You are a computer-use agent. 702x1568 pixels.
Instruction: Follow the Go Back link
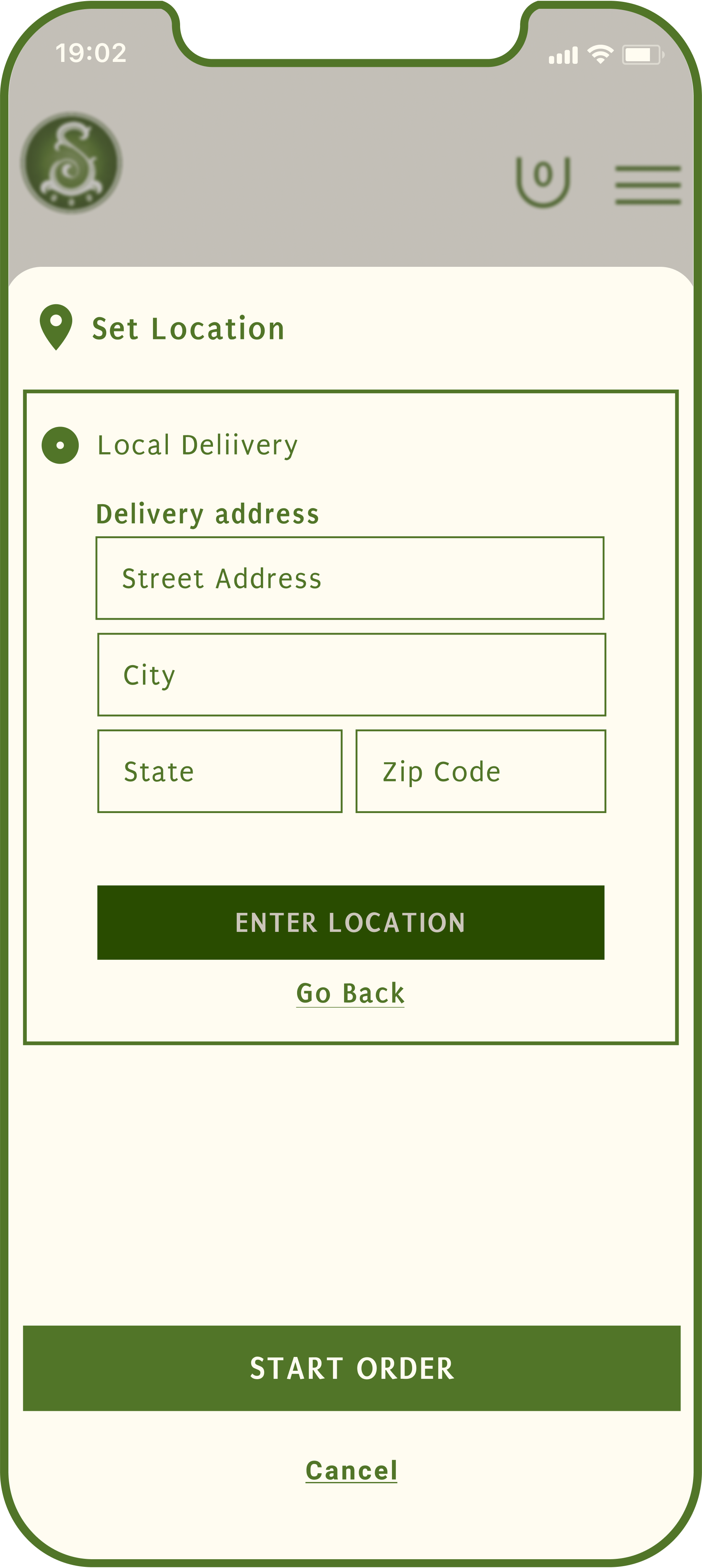click(350, 993)
